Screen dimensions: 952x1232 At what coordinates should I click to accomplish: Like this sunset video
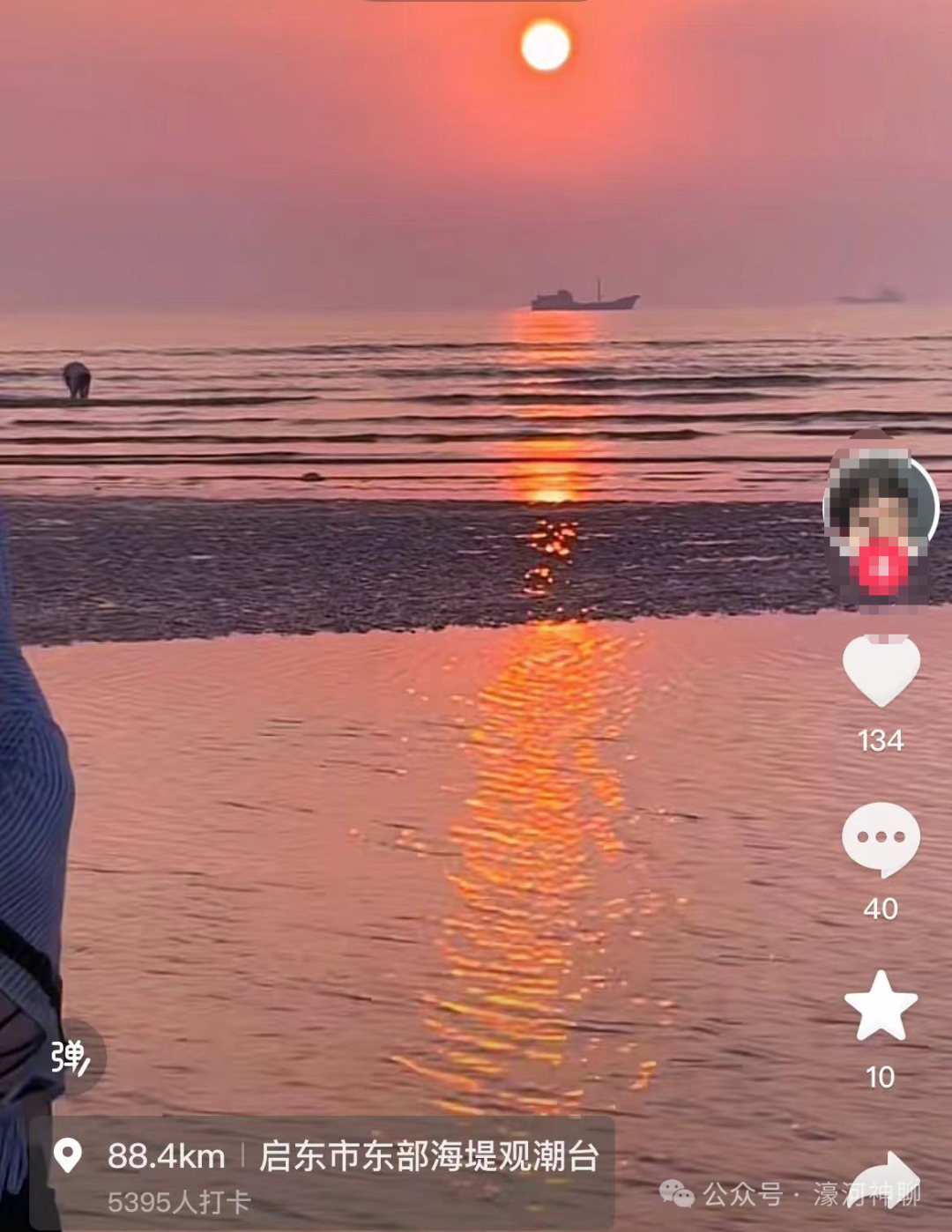pyautogui.click(x=881, y=671)
